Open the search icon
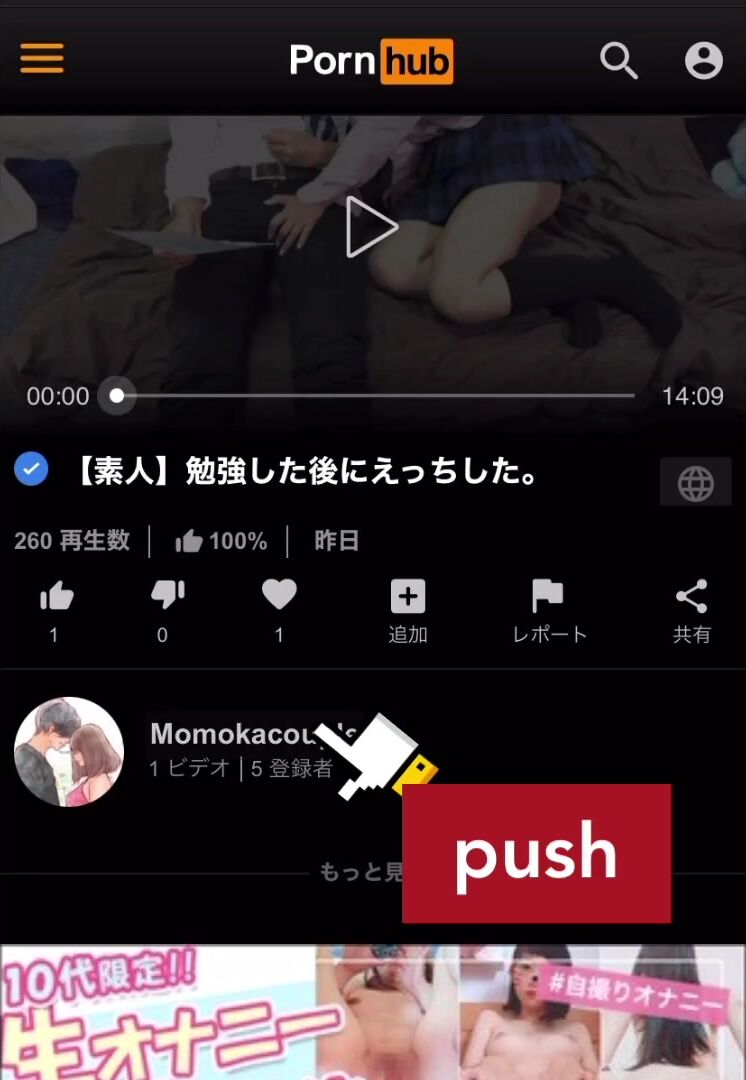746x1080 pixels. click(618, 61)
